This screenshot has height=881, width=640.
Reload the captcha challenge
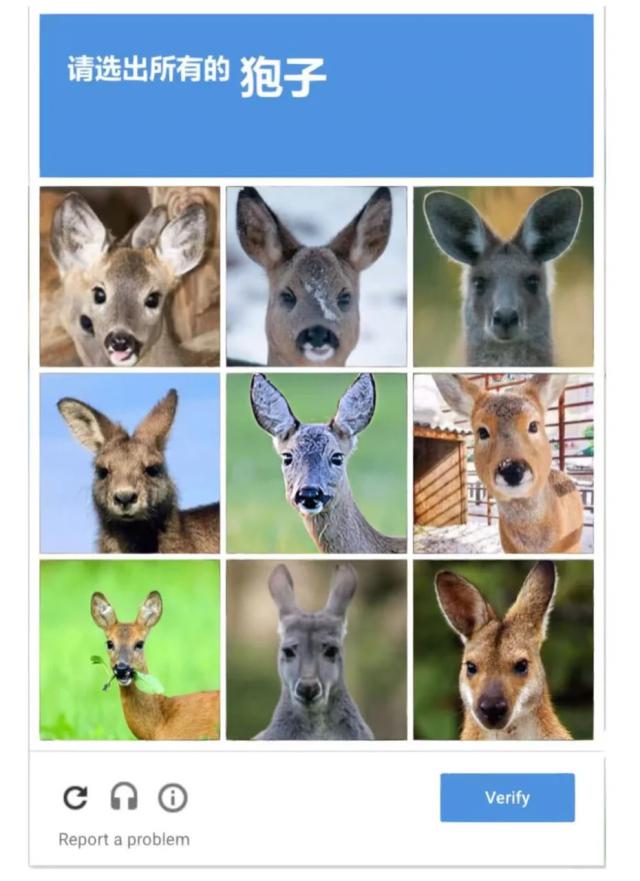click(x=75, y=797)
